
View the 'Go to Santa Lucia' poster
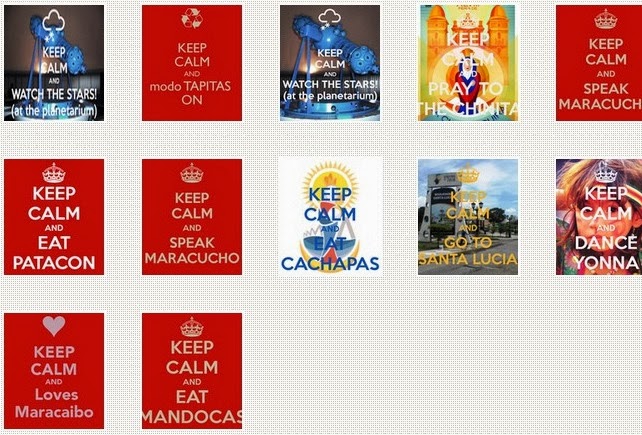(468, 217)
